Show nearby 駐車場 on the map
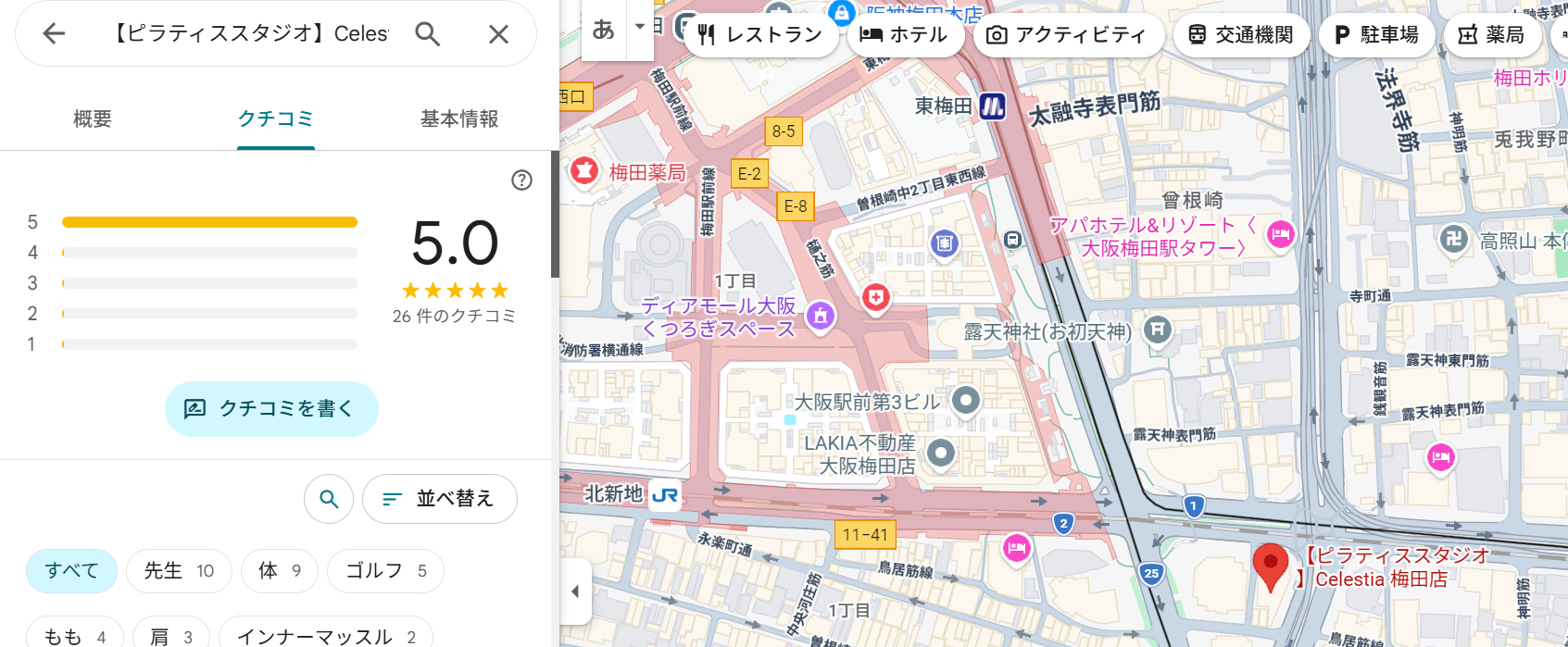Image resolution: width=1568 pixels, height=647 pixels. coord(1376,35)
